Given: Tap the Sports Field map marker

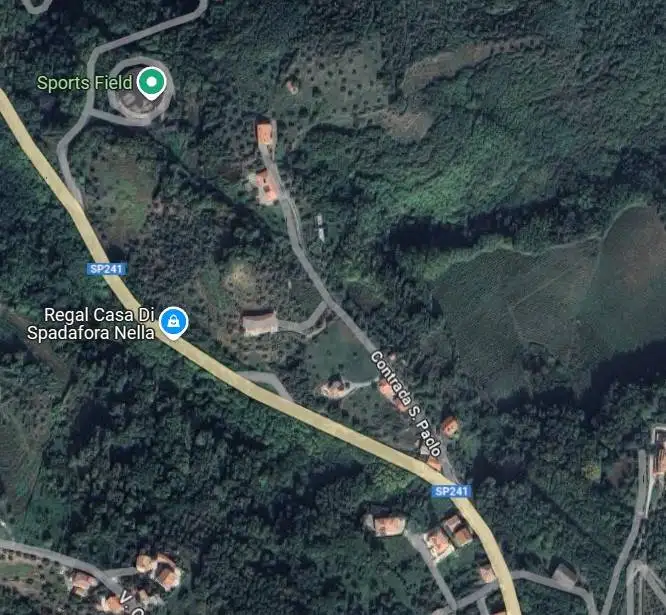Looking at the screenshot, I should (150, 82).
